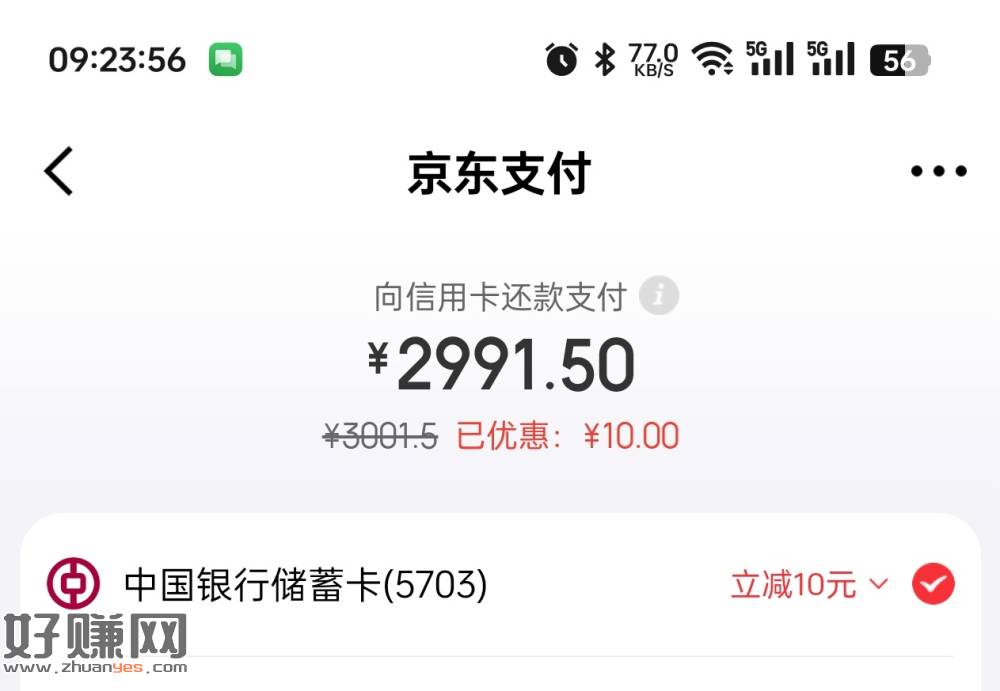Go back from the 京东支付 page
Image resolution: width=1000 pixels, height=691 pixels.
(x=59, y=171)
